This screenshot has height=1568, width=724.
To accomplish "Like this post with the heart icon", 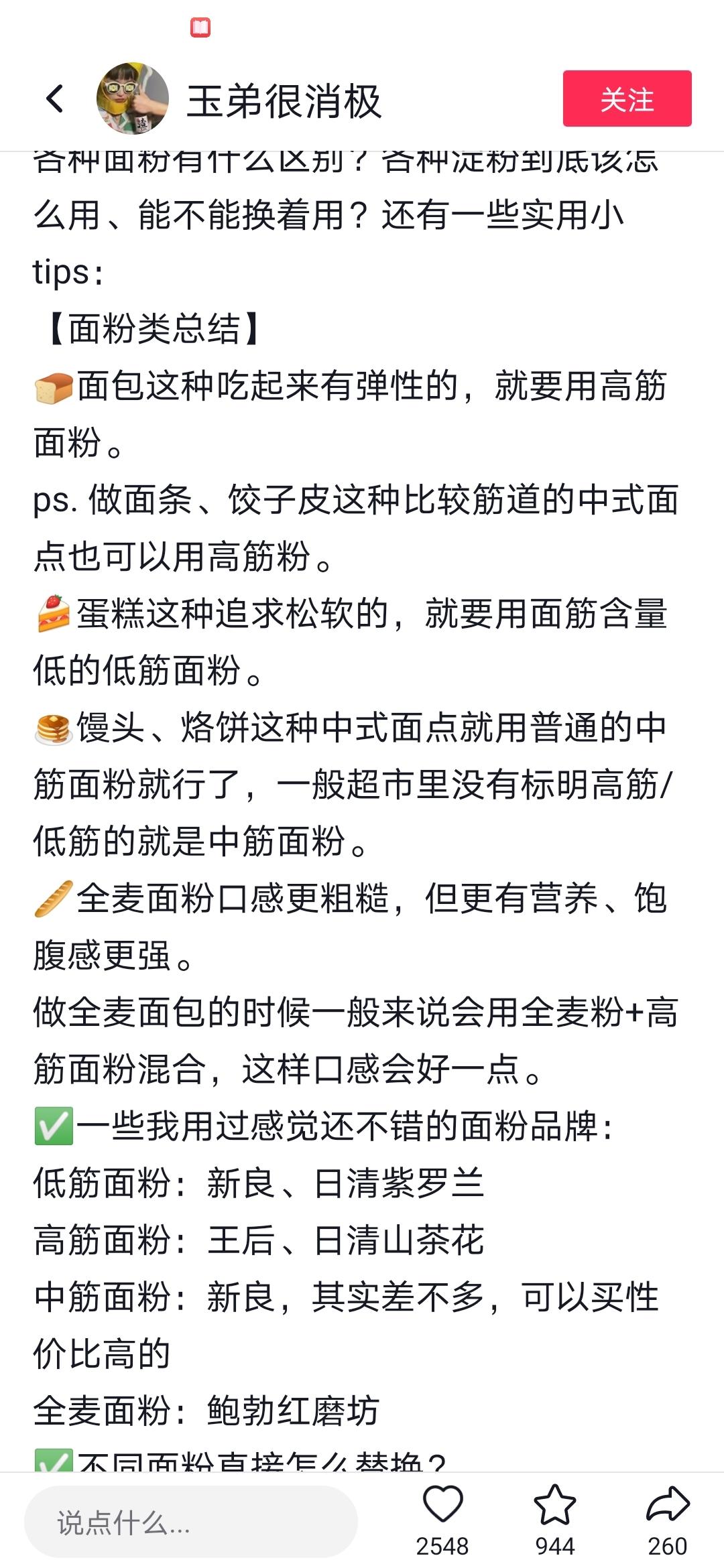I will (x=443, y=1504).
